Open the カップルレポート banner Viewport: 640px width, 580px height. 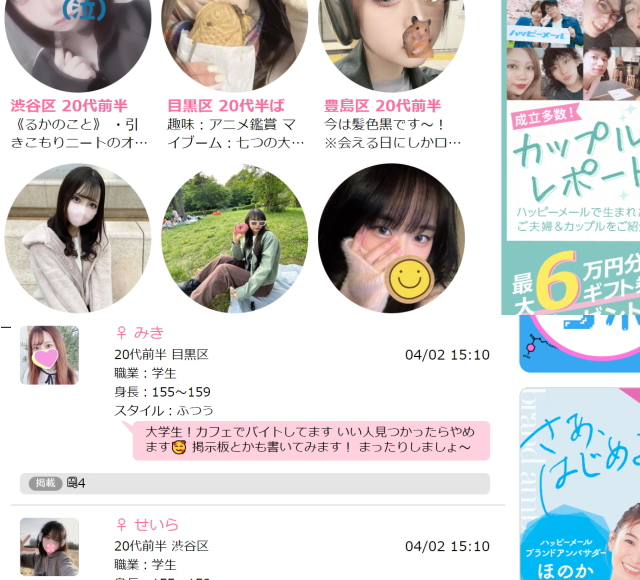pyautogui.click(x=572, y=160)
